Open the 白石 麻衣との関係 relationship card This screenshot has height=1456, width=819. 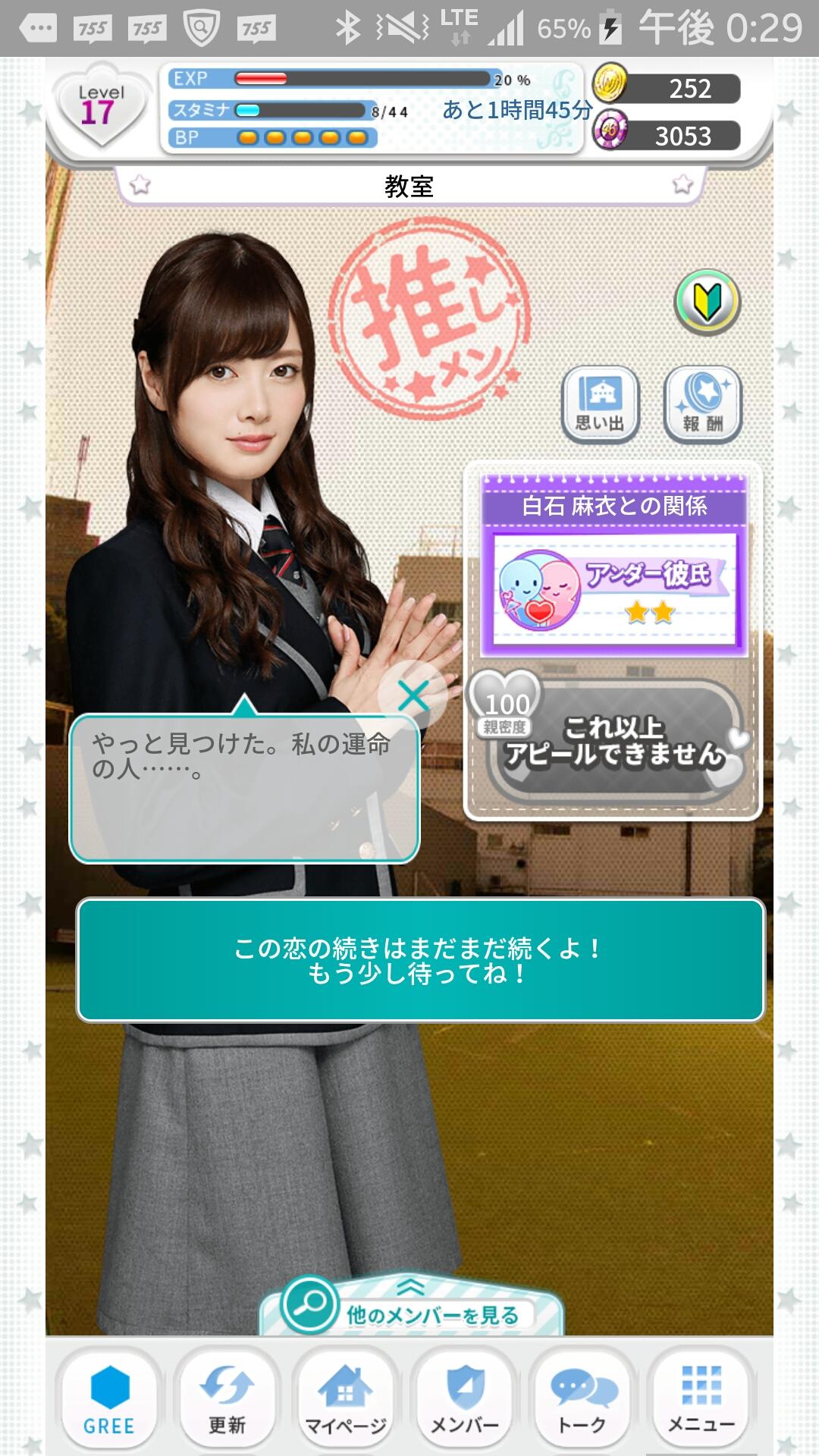[614, 565]
